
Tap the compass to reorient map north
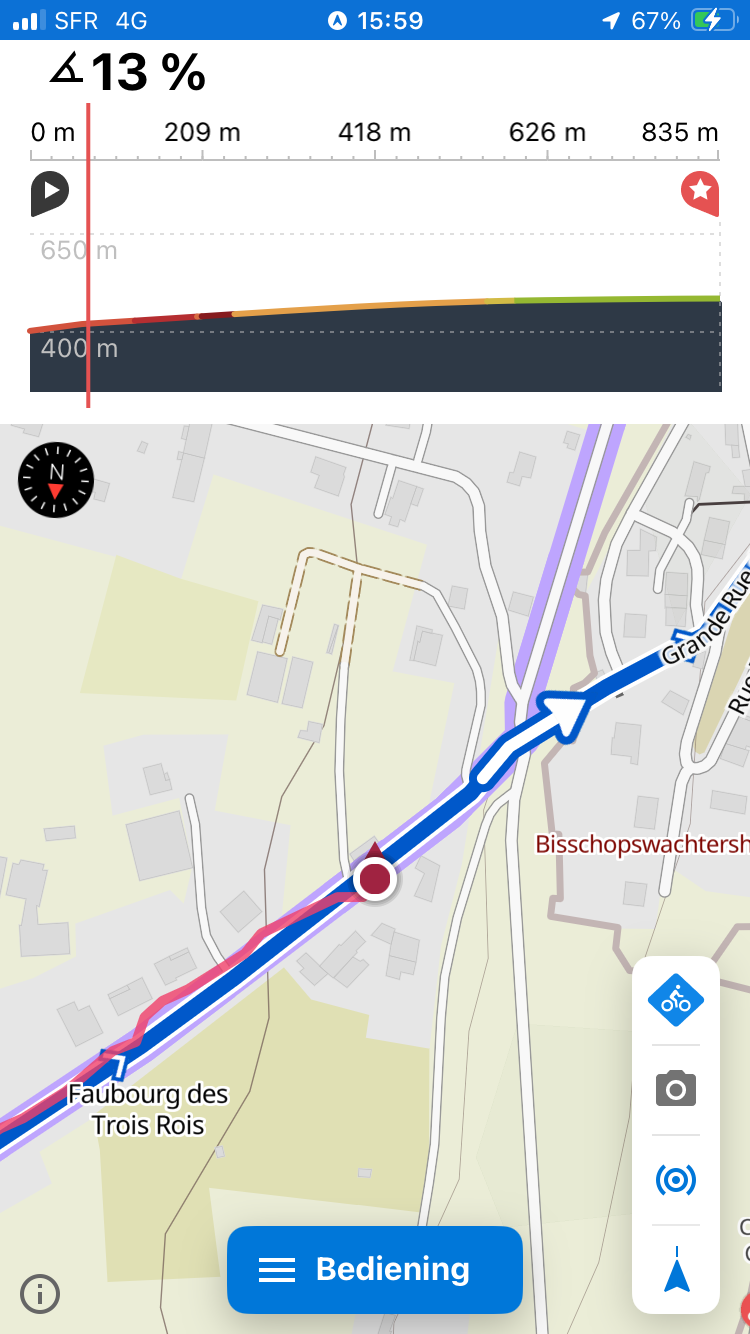(x=56, y=481)
